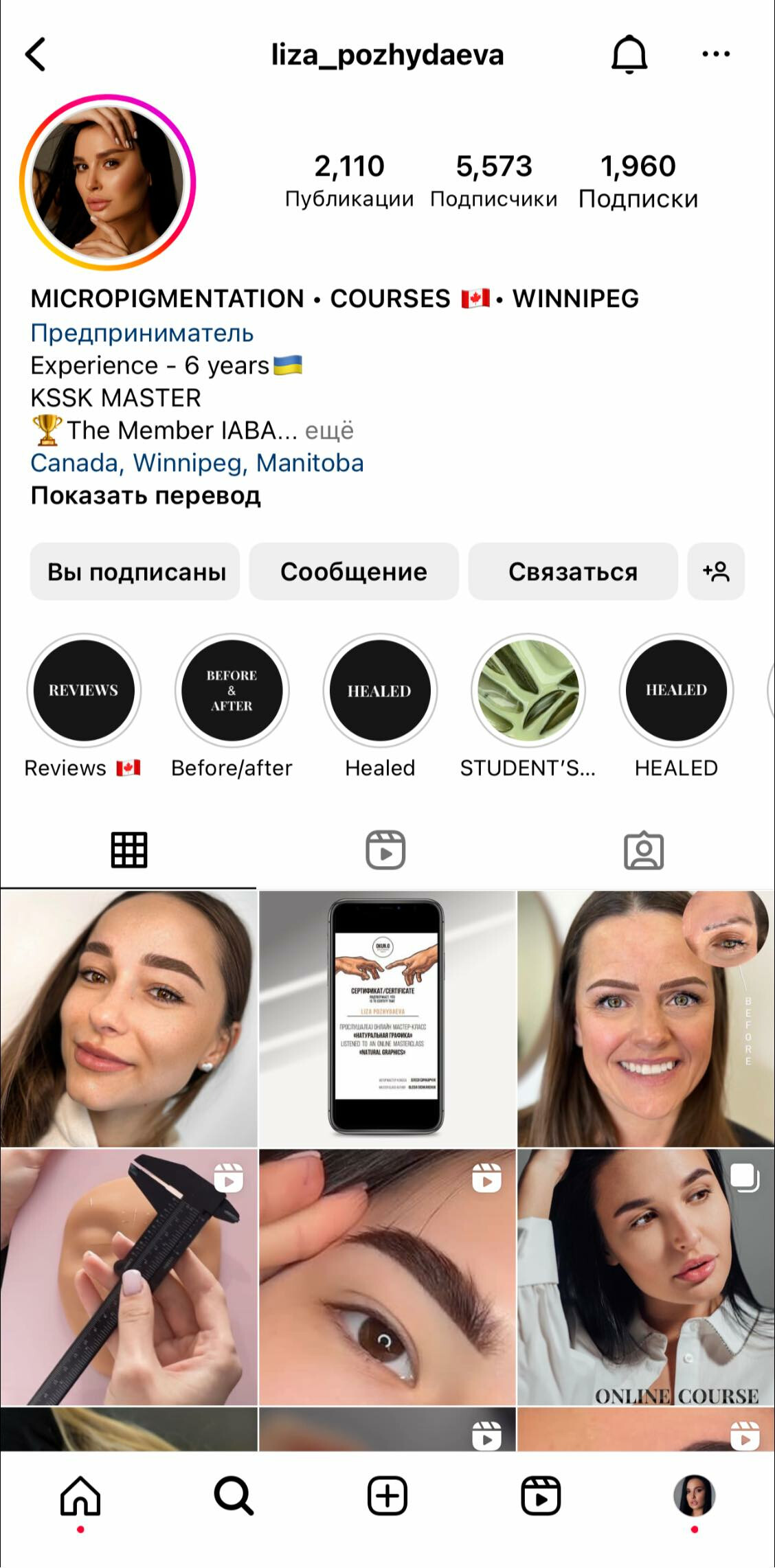Show suggested accounts with add-person icon
Screen dimensions: 775x1568
(716, 571)
